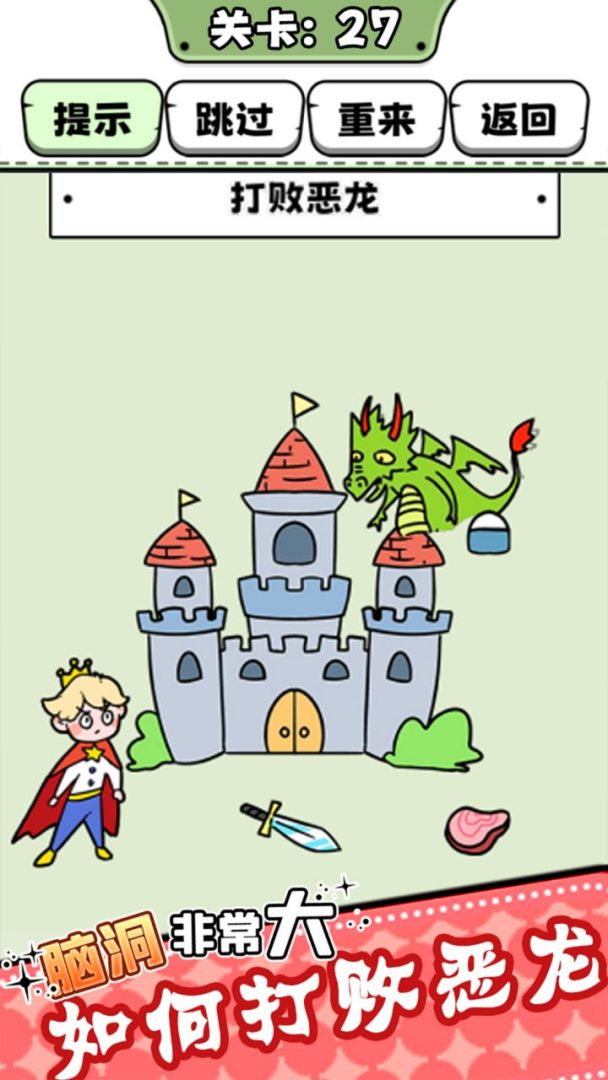Tap the 提示 hint button
Screen dimensions: 608x1080
click(x=92, y=119)
